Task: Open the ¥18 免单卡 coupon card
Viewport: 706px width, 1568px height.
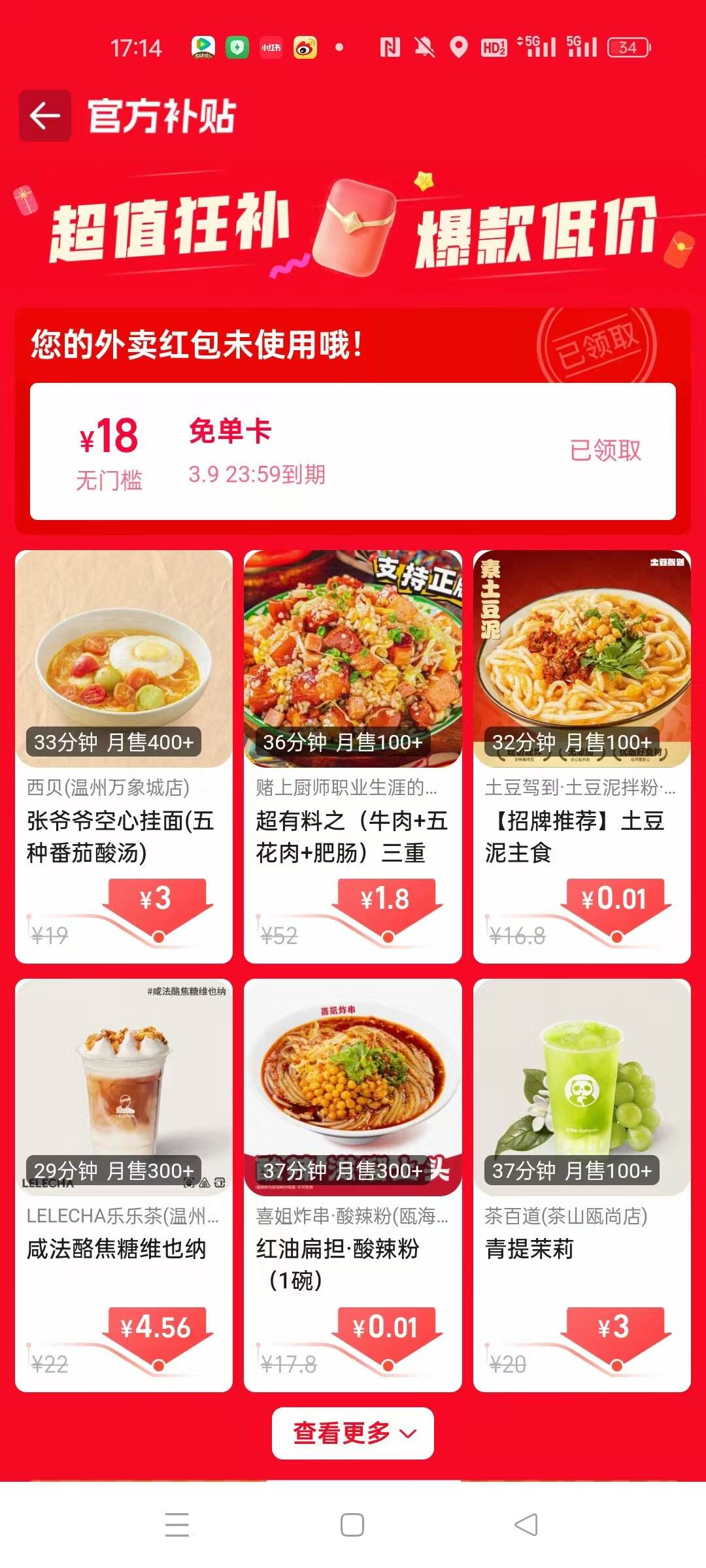Action: tap(352, 451)
